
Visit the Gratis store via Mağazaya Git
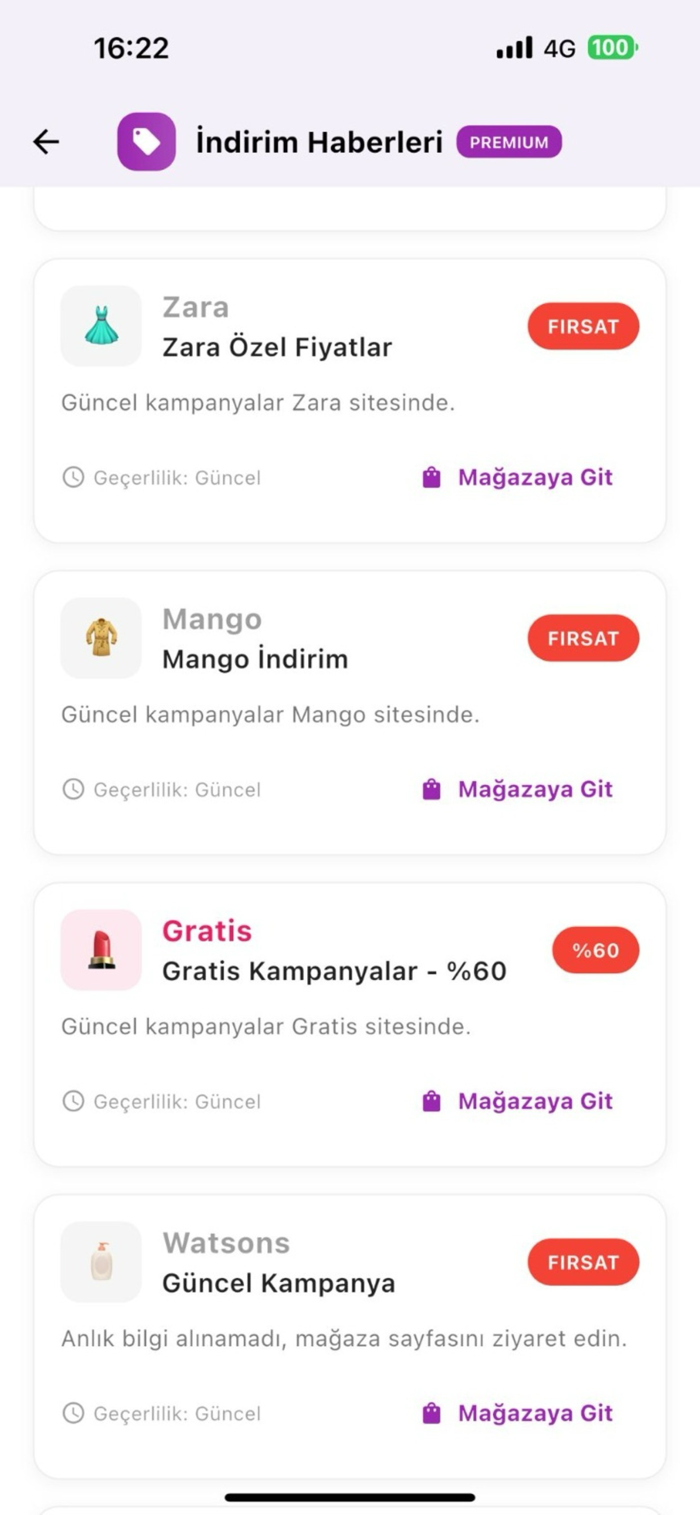[x=517, y=1101]
